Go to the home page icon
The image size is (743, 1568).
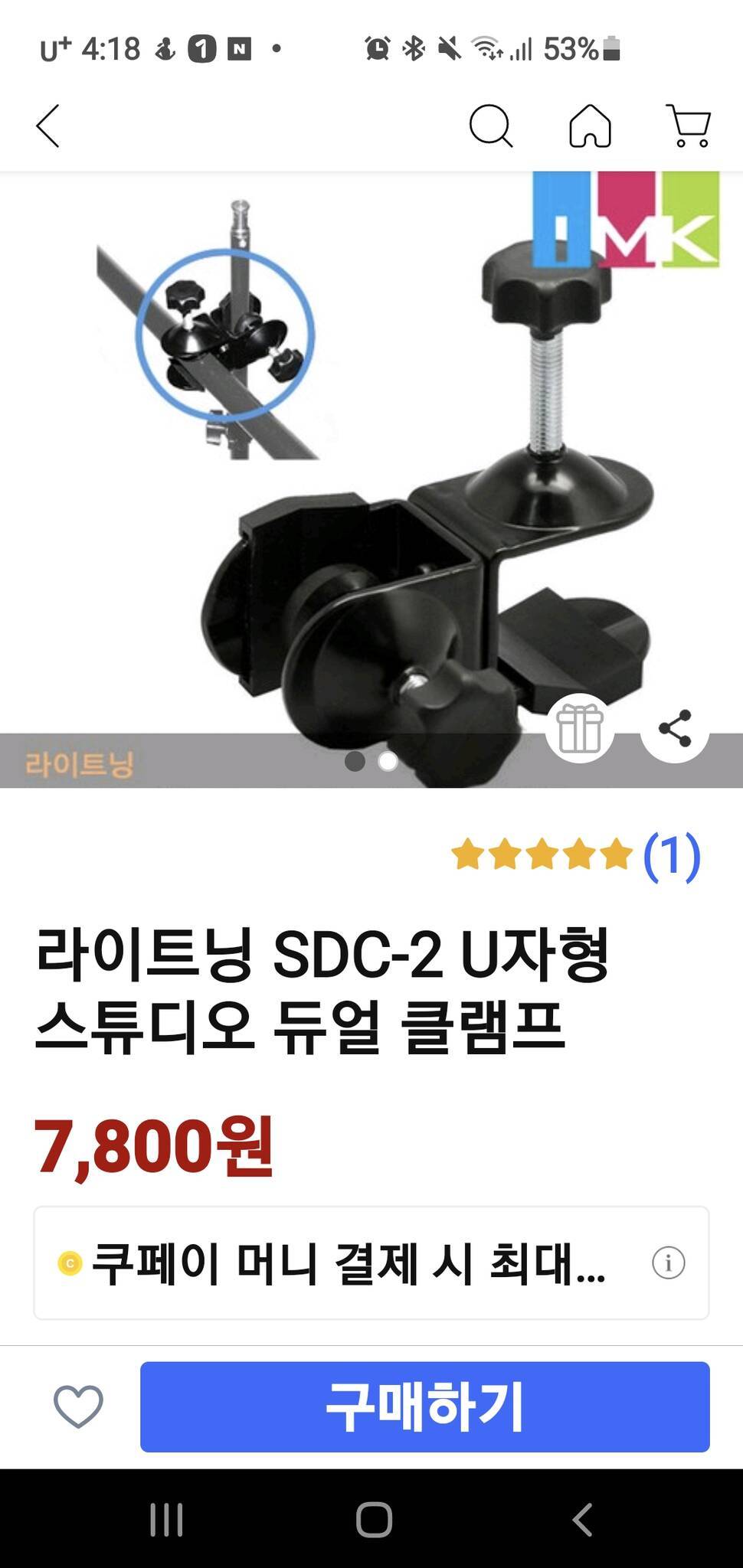[590, 126]
